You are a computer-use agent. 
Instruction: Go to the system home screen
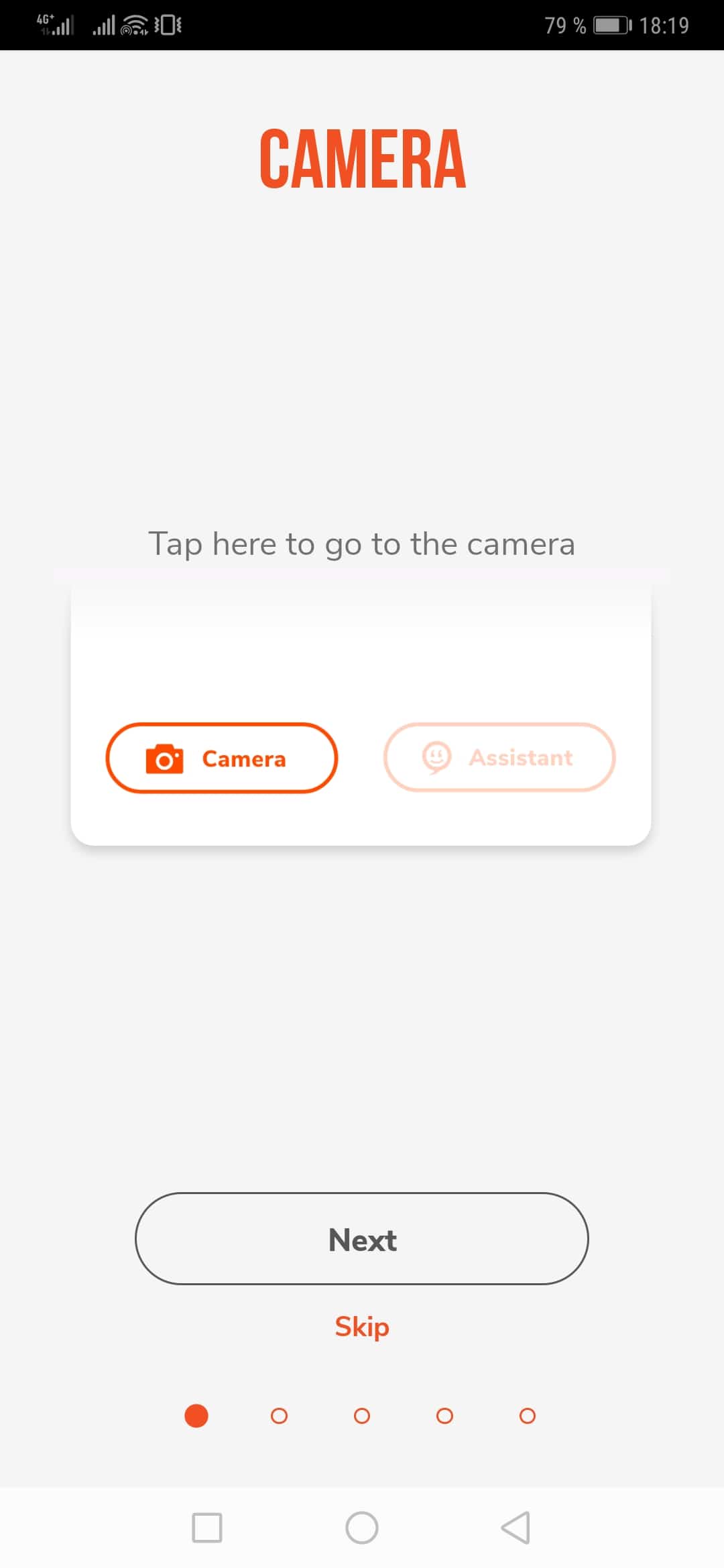pyautogui.click(x=362, y=1528)
